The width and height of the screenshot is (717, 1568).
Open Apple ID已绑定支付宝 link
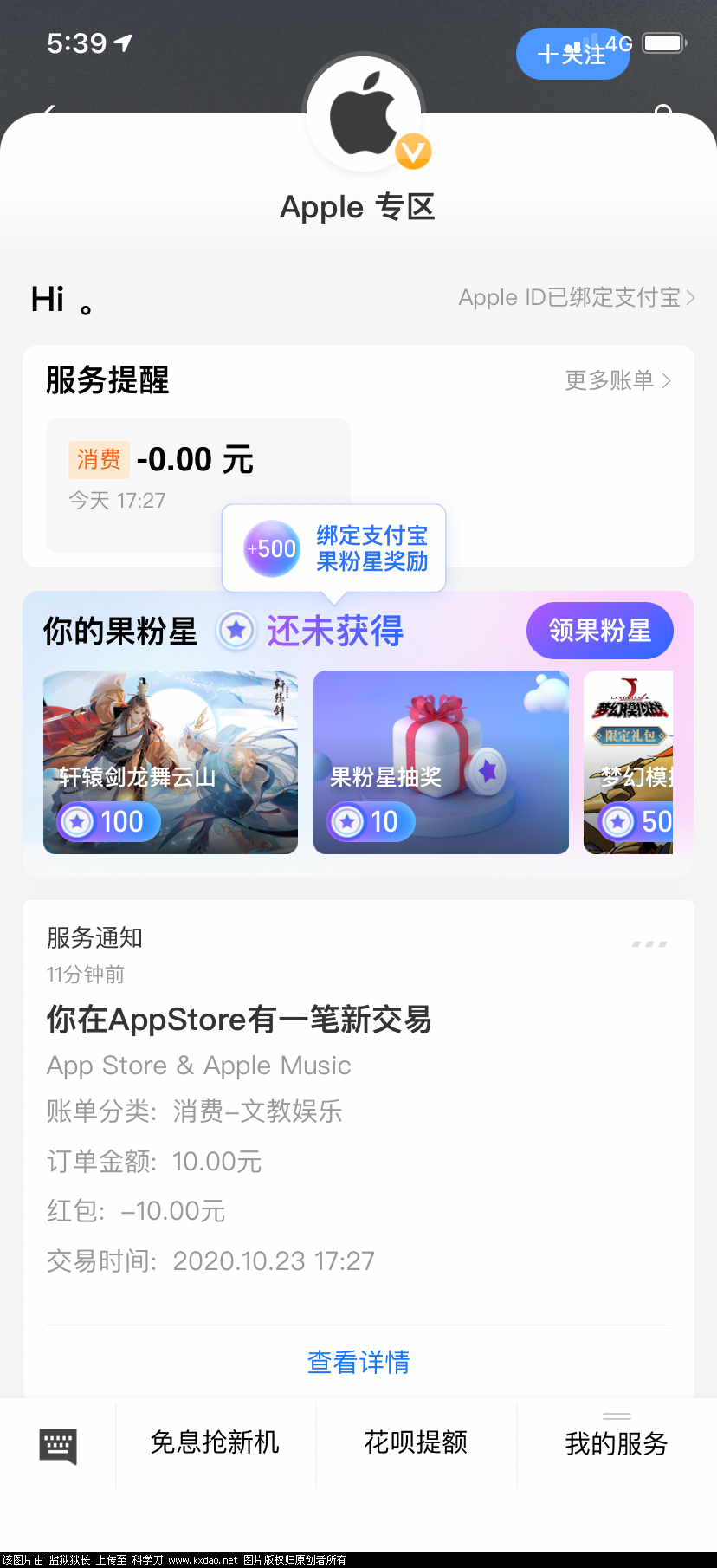576,298
